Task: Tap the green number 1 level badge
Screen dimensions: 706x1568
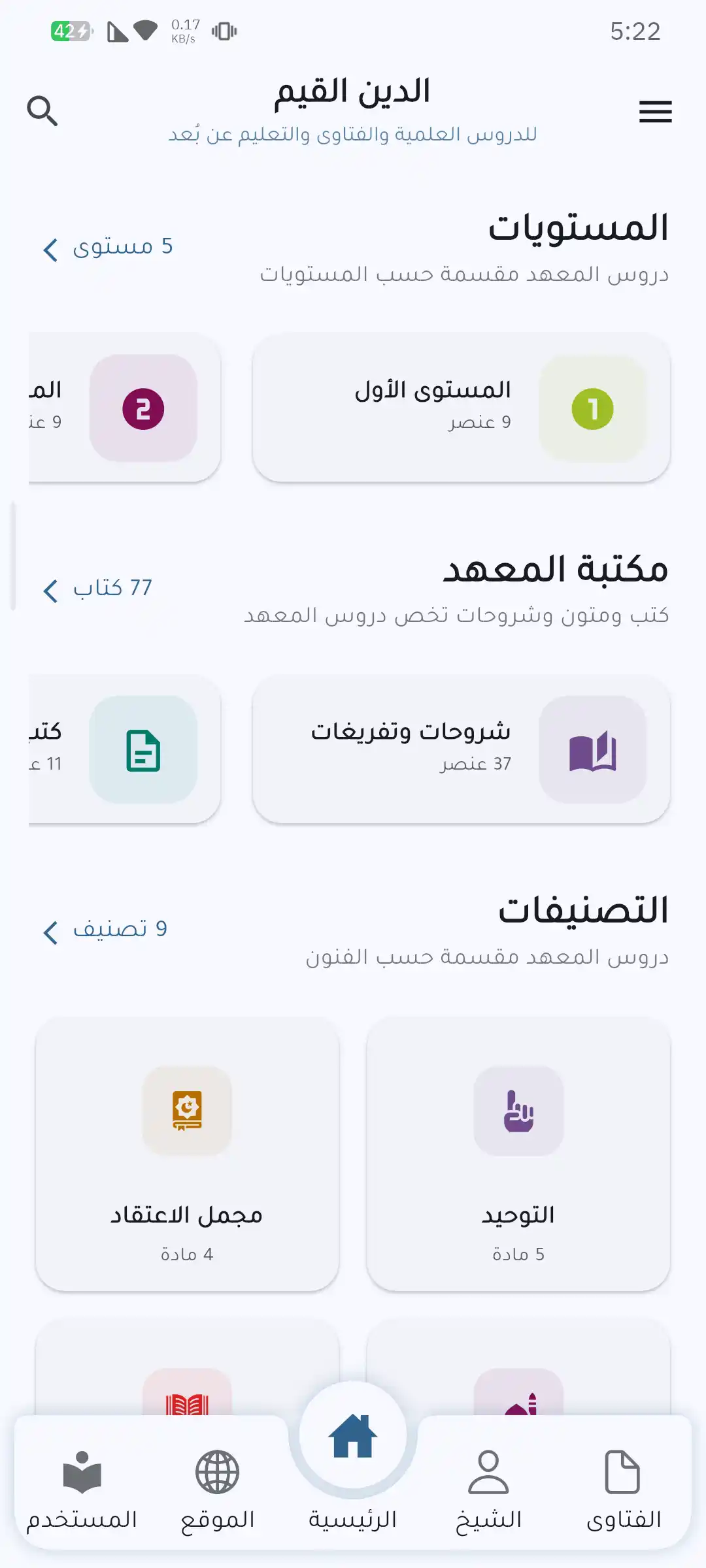Action: coord(592,408)
